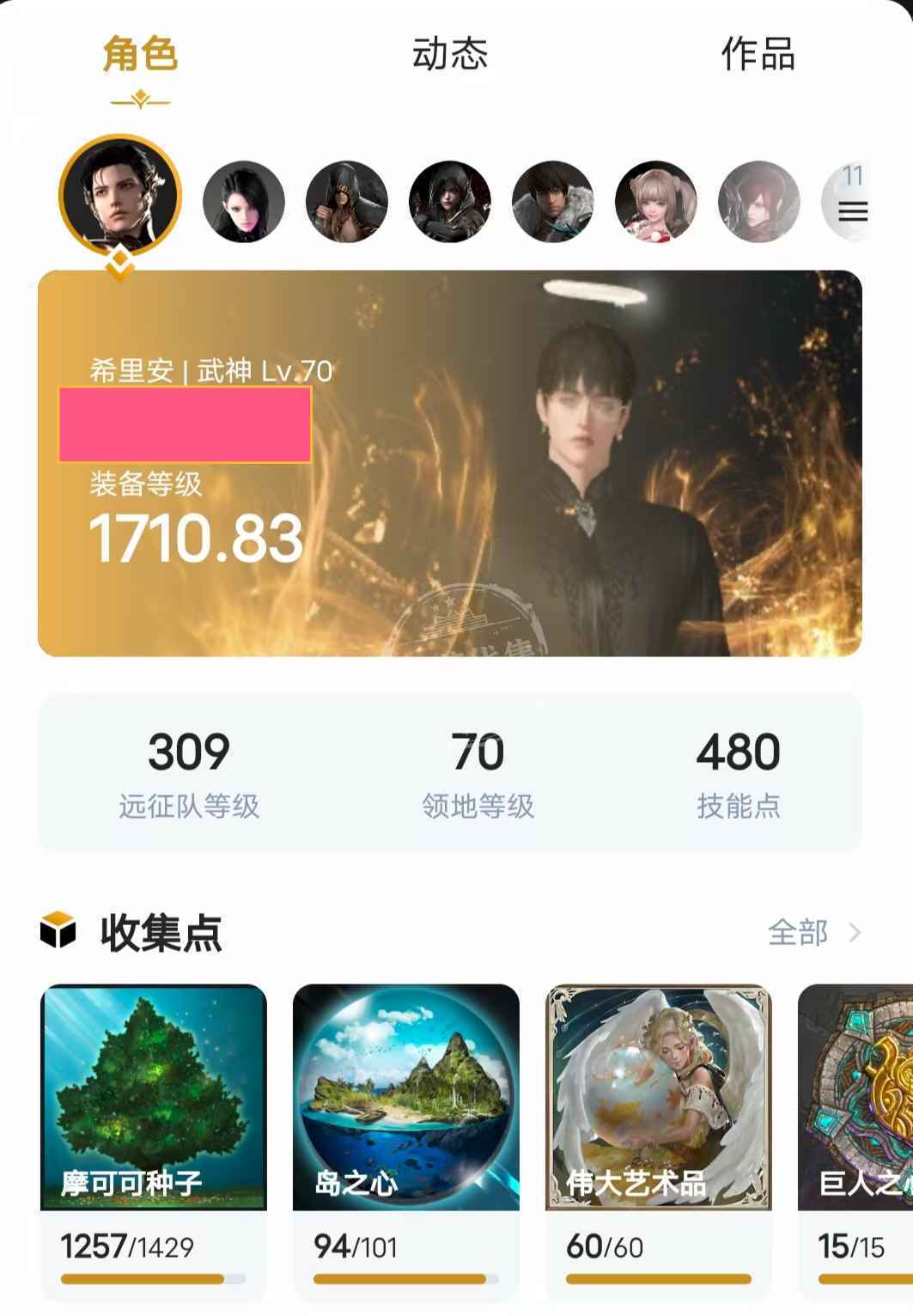
Task: Select the 角色 tab
Action: 140,54
